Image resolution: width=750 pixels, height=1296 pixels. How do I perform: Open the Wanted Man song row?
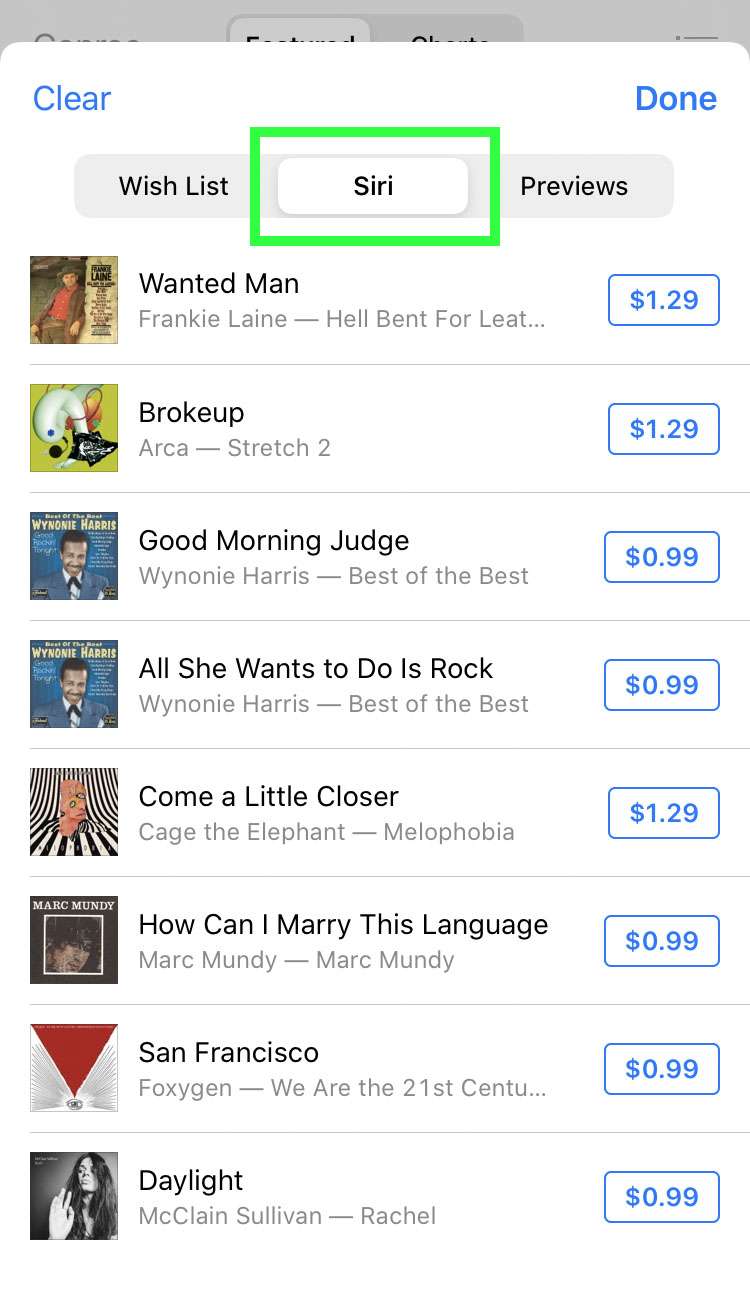pos(340,300)
